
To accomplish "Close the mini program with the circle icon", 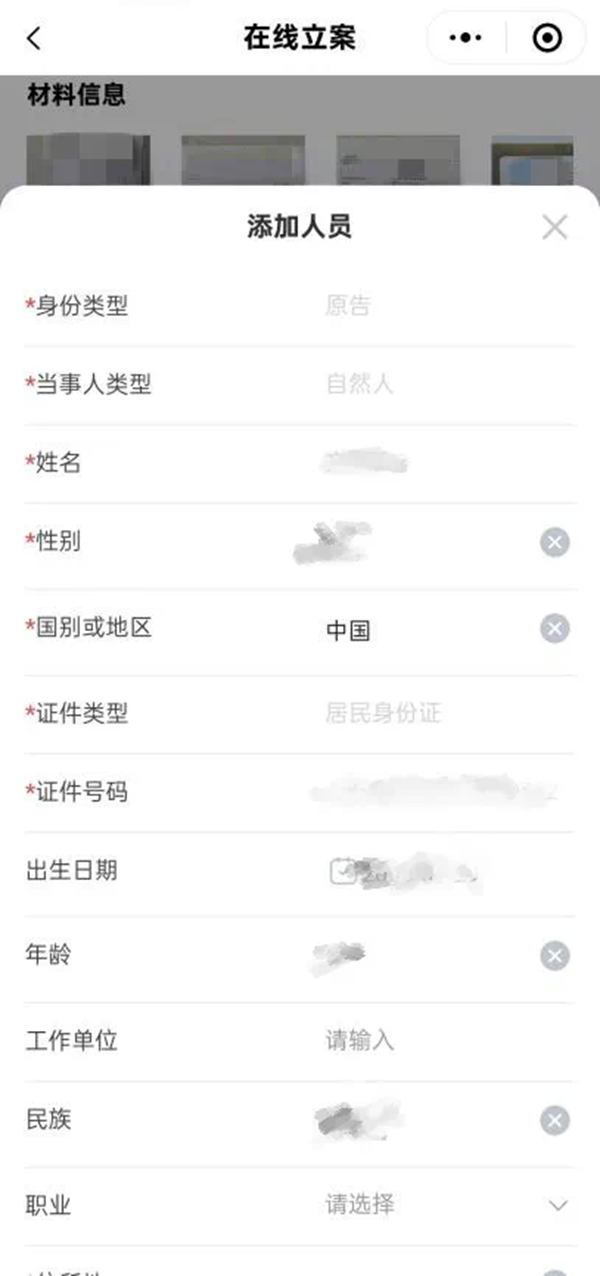I will pos(547,38).
